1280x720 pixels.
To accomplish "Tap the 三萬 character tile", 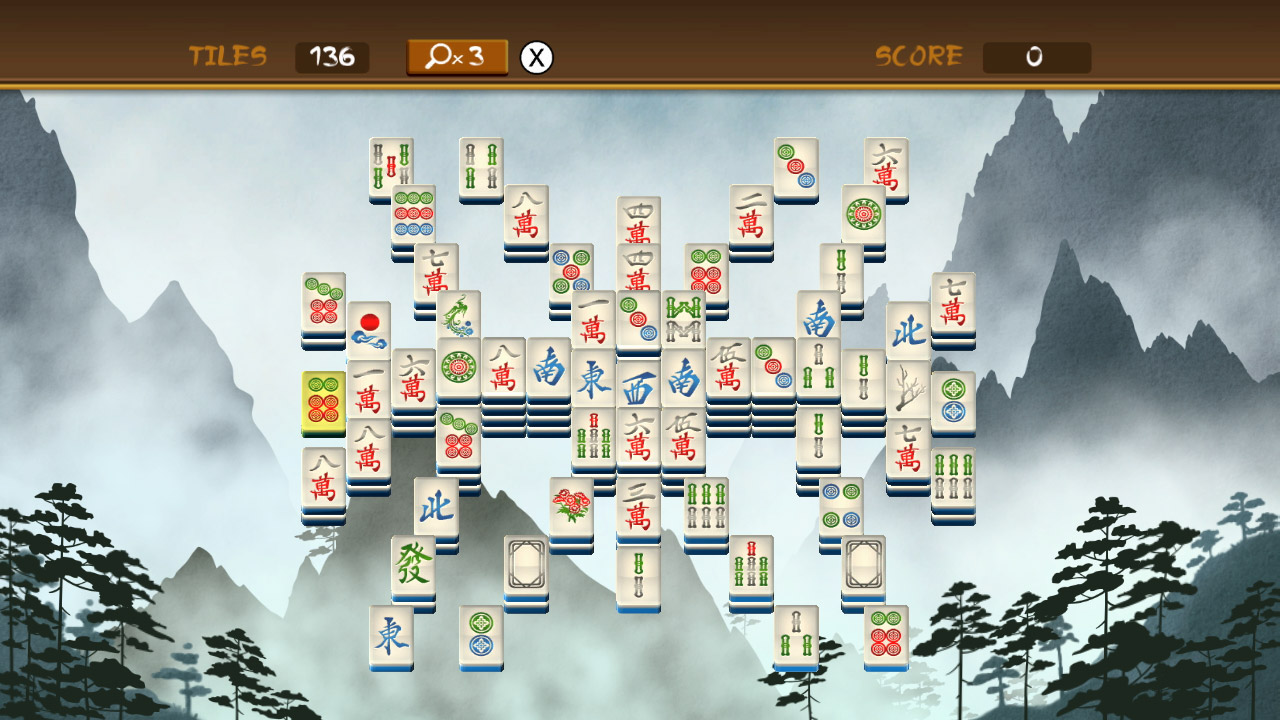I will click(638, 508).
